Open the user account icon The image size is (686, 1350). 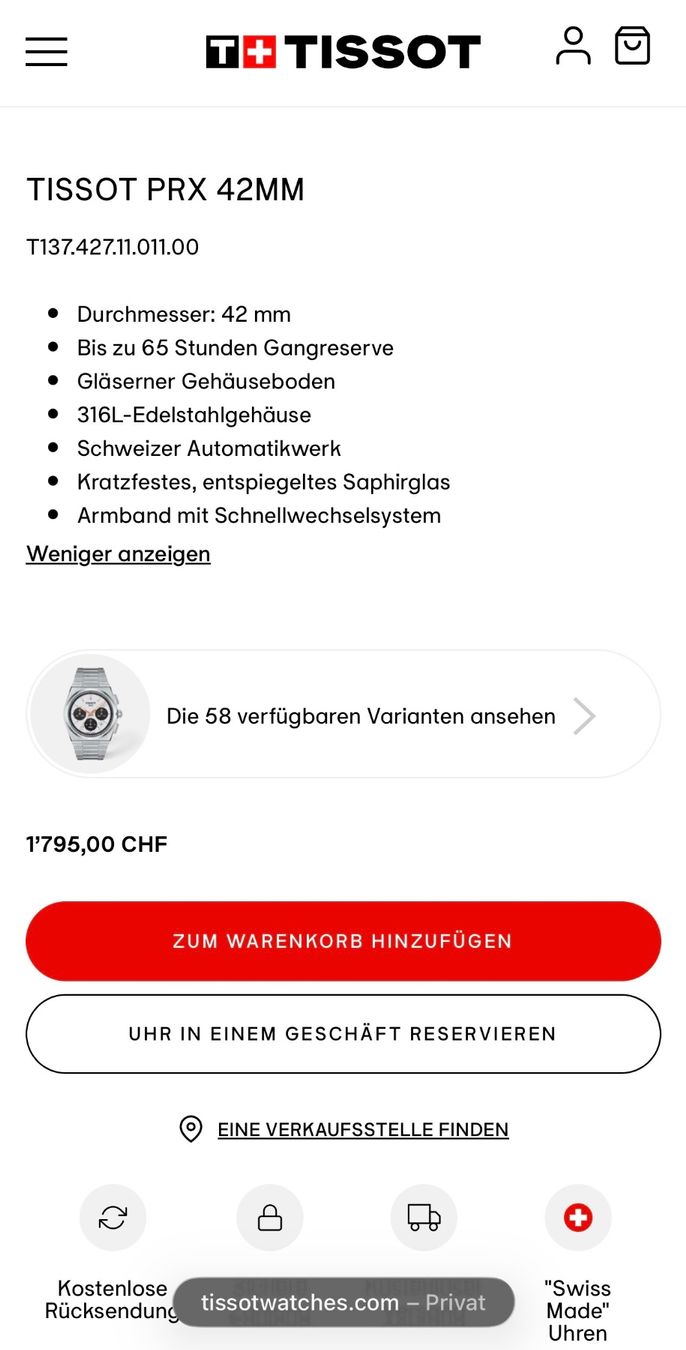click(x=573, y=46)
